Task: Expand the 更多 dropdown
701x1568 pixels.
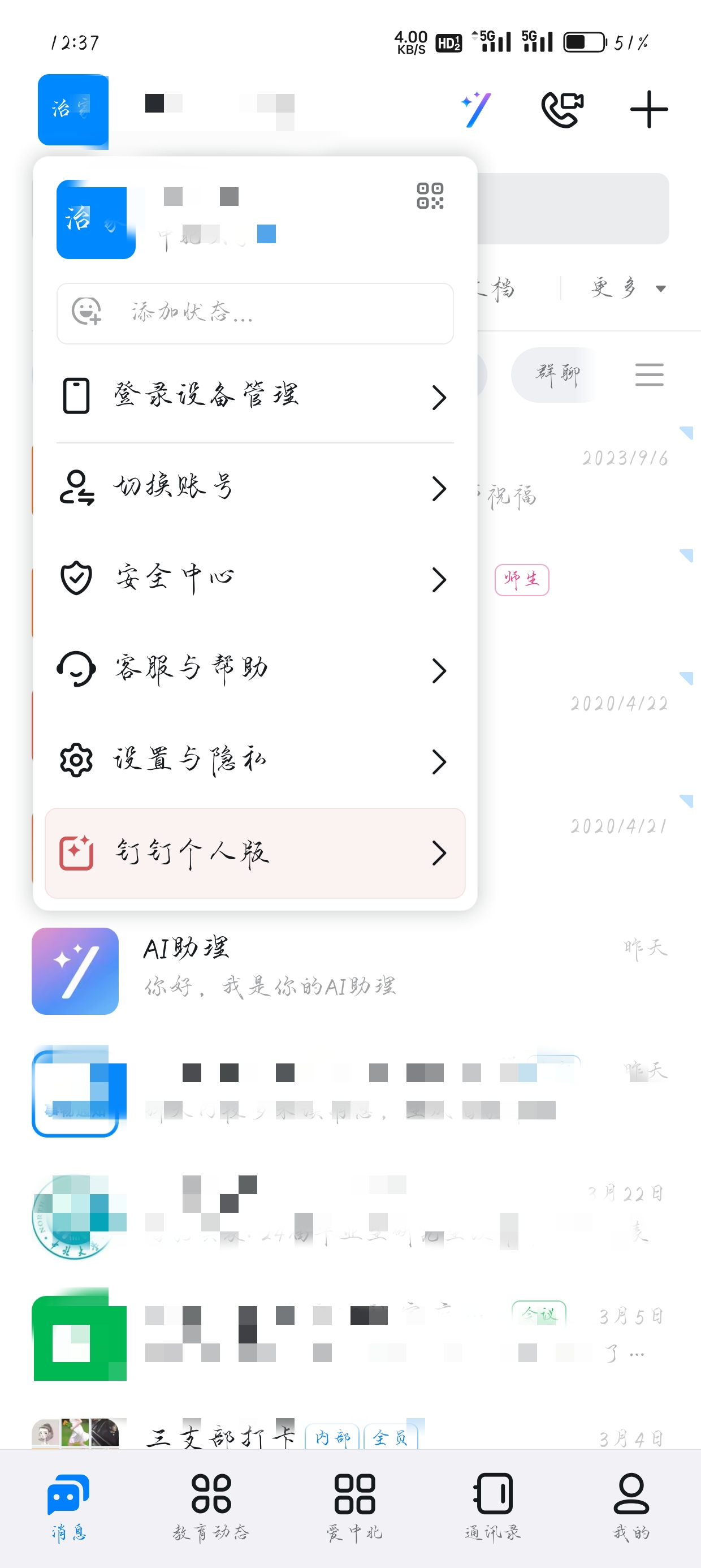Action: pos(628,288)
